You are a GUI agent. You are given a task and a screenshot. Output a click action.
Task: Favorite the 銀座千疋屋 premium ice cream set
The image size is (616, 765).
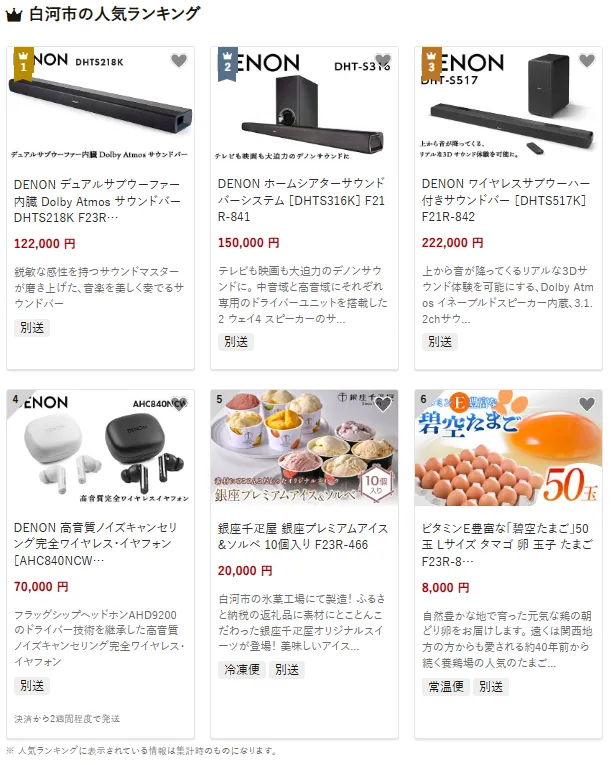[x=382, y=404]
